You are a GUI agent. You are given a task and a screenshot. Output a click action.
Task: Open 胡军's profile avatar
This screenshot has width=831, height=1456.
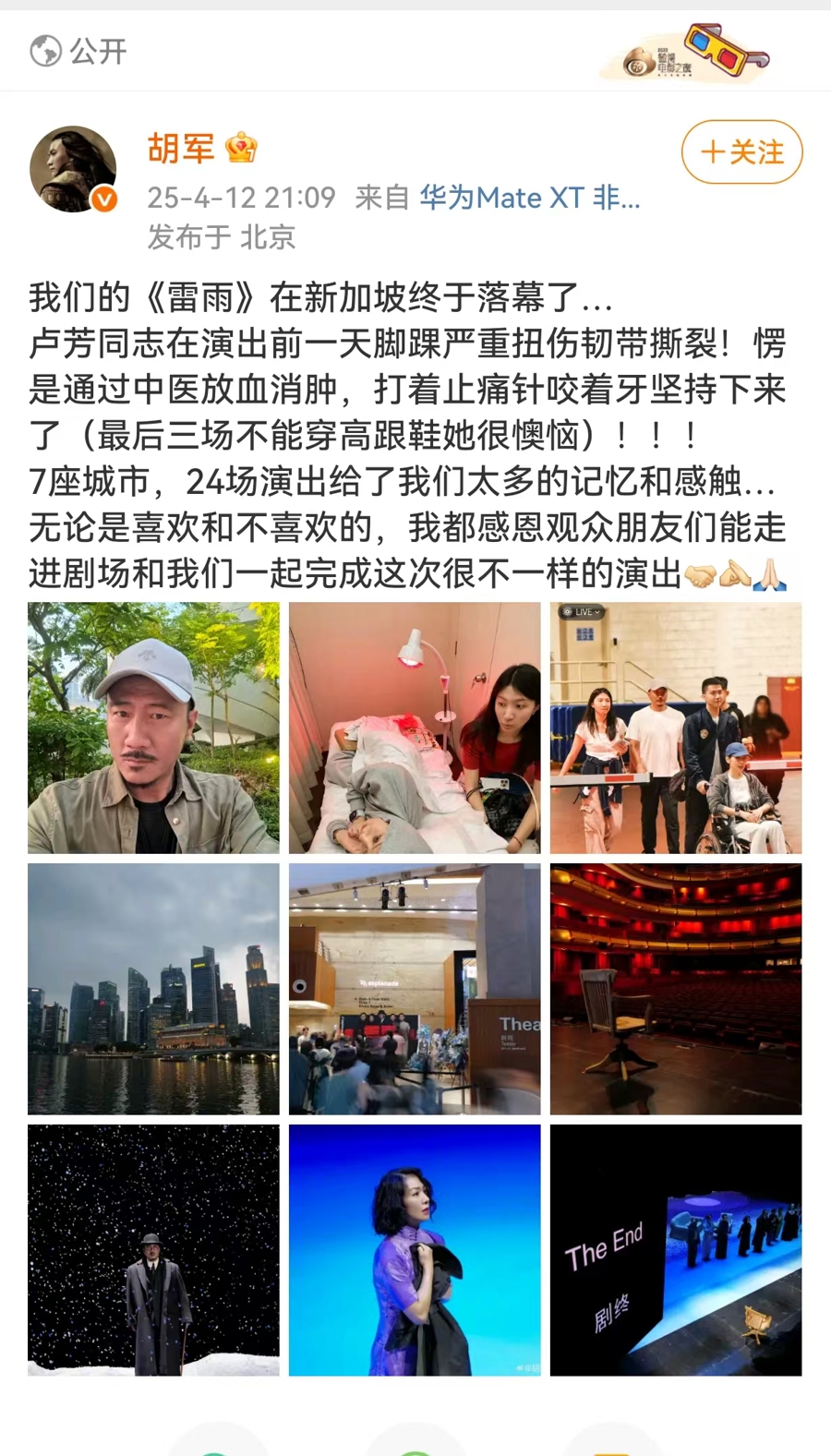coord(74,170)
